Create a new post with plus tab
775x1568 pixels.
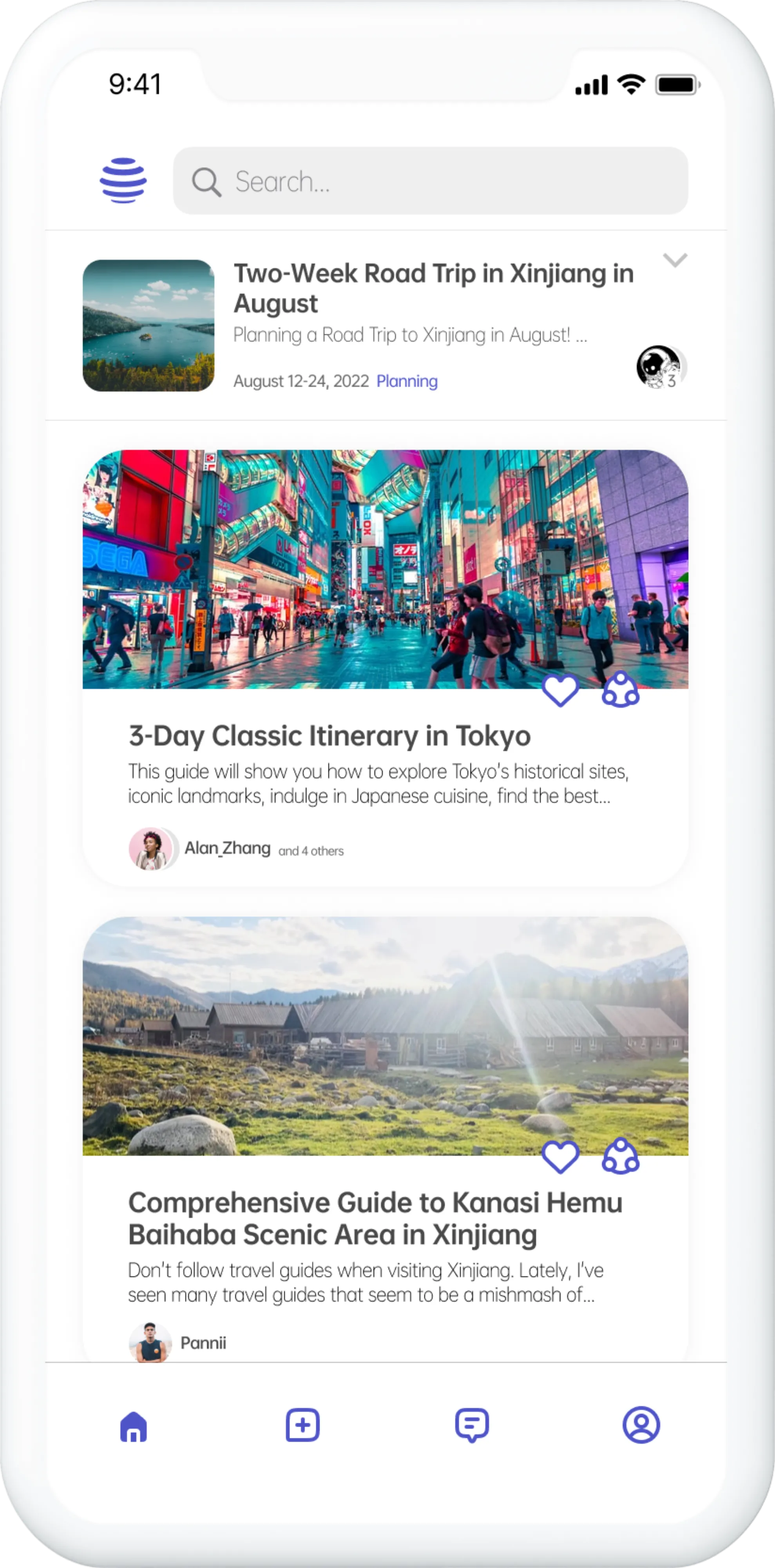[x=302, y=1425]
